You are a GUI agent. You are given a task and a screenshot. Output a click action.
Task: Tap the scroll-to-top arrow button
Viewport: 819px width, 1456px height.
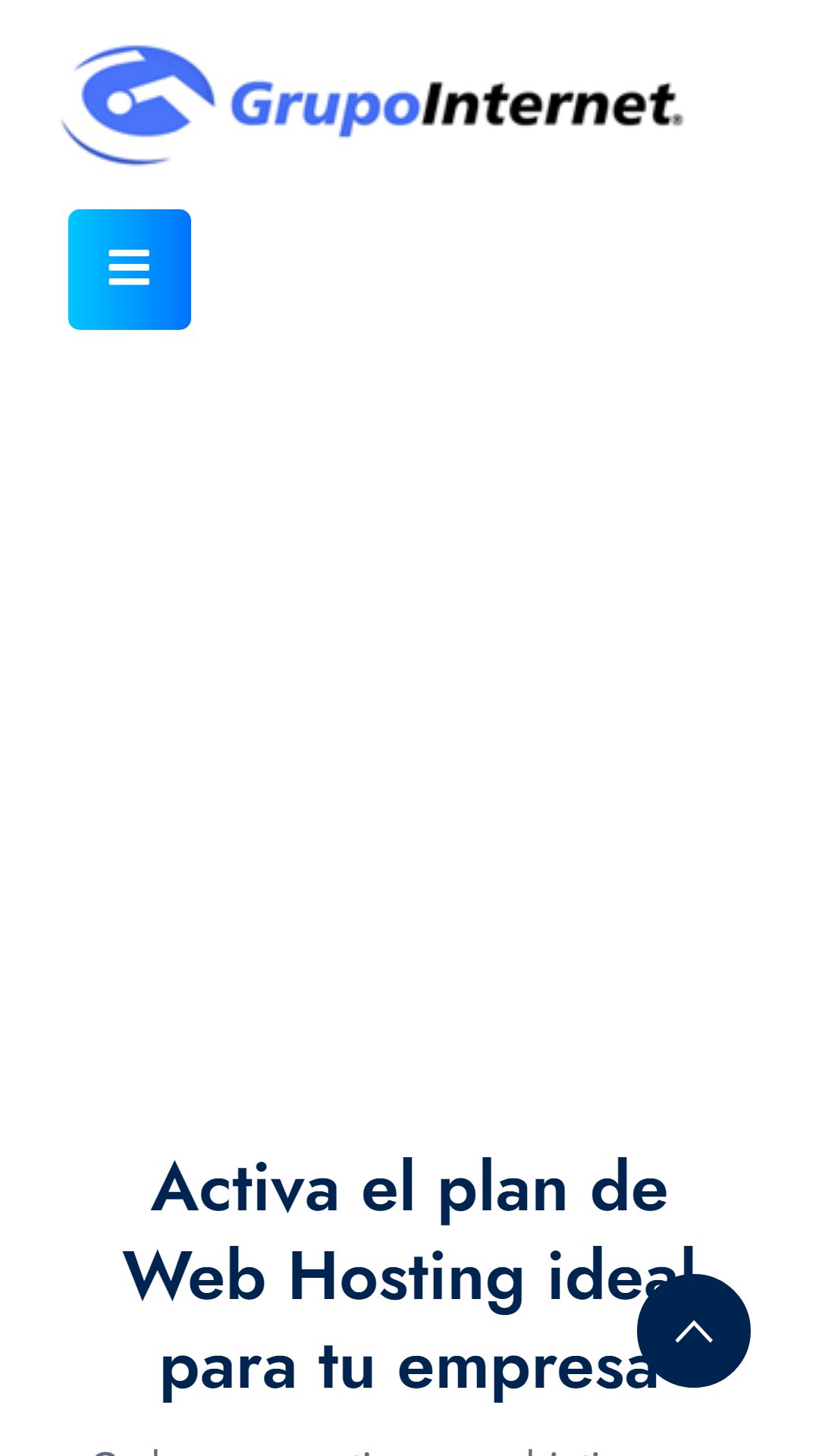(693, 1331)
